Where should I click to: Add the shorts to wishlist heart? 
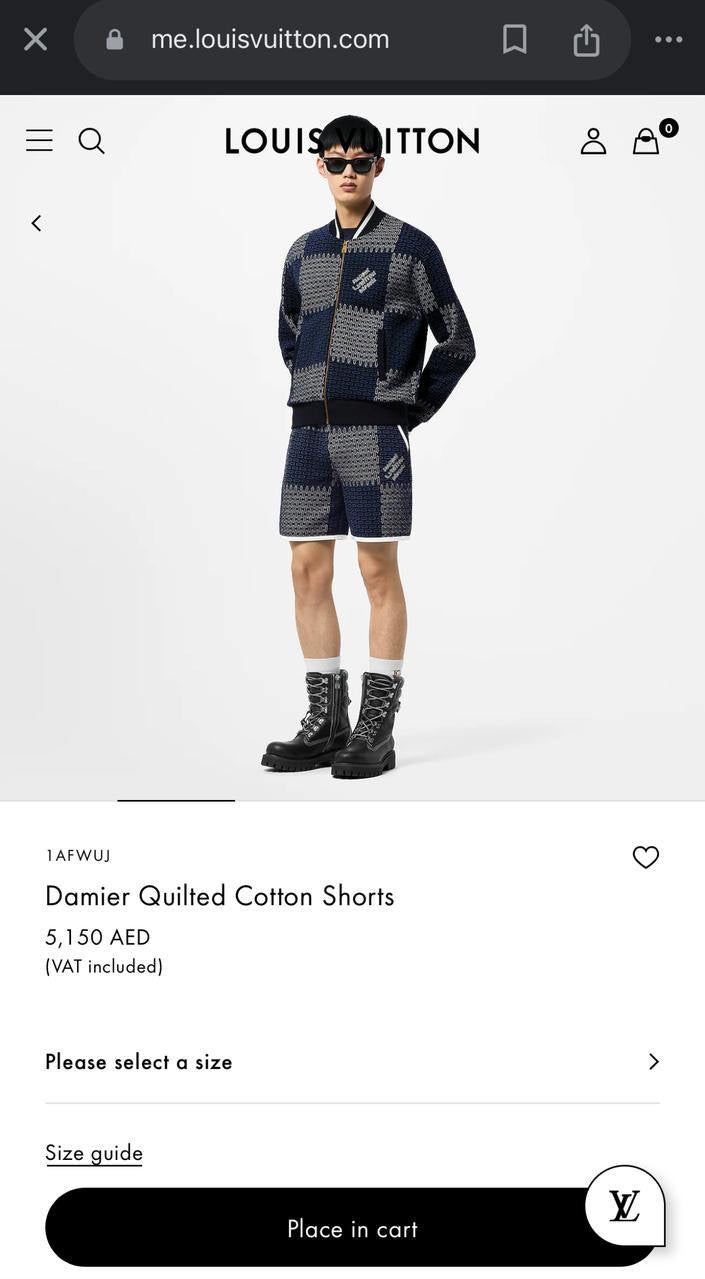[x=646, y=857]
